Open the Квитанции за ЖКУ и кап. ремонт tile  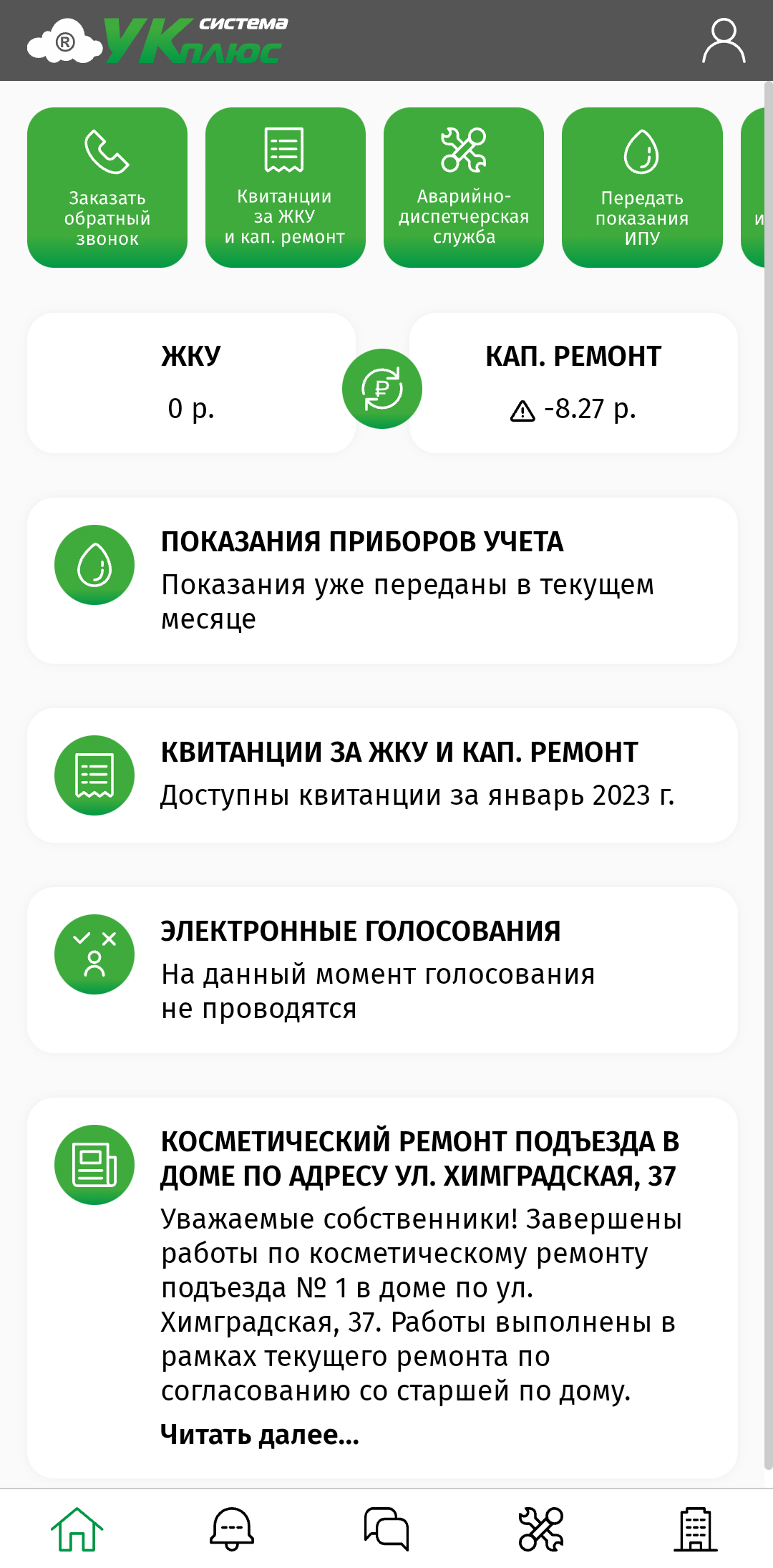click(x=286, y=188)
